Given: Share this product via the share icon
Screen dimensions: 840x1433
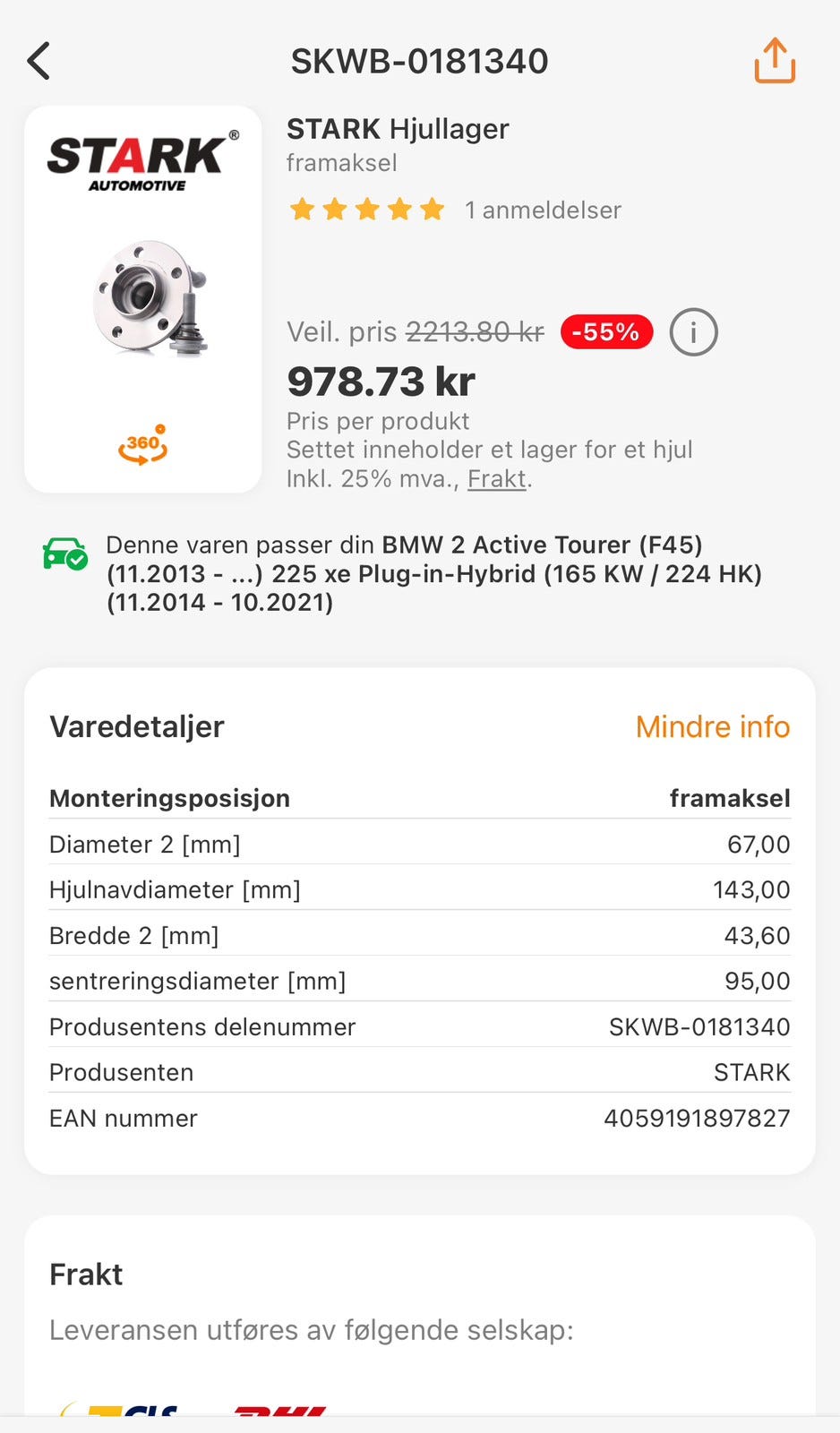Looking at the screenshot, I should point(775,61).
